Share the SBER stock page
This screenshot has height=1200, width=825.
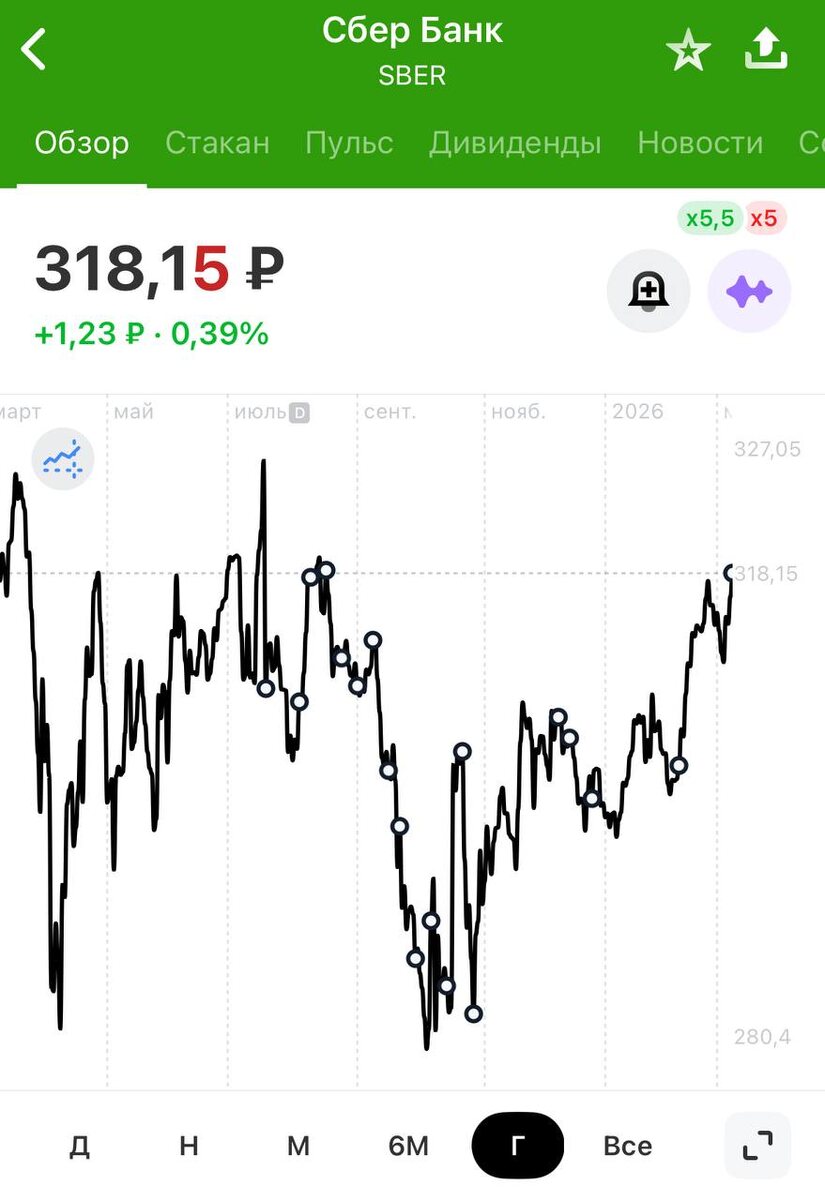767,49
